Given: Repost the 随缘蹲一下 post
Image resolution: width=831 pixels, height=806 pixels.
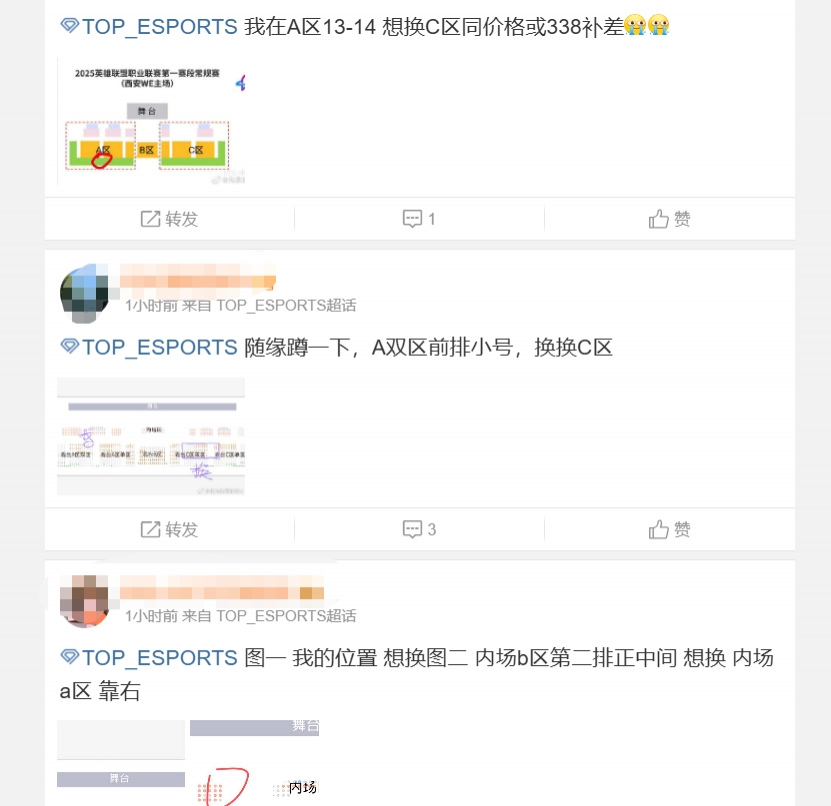Looking at the screenshot, I should (x=170, y=529).
